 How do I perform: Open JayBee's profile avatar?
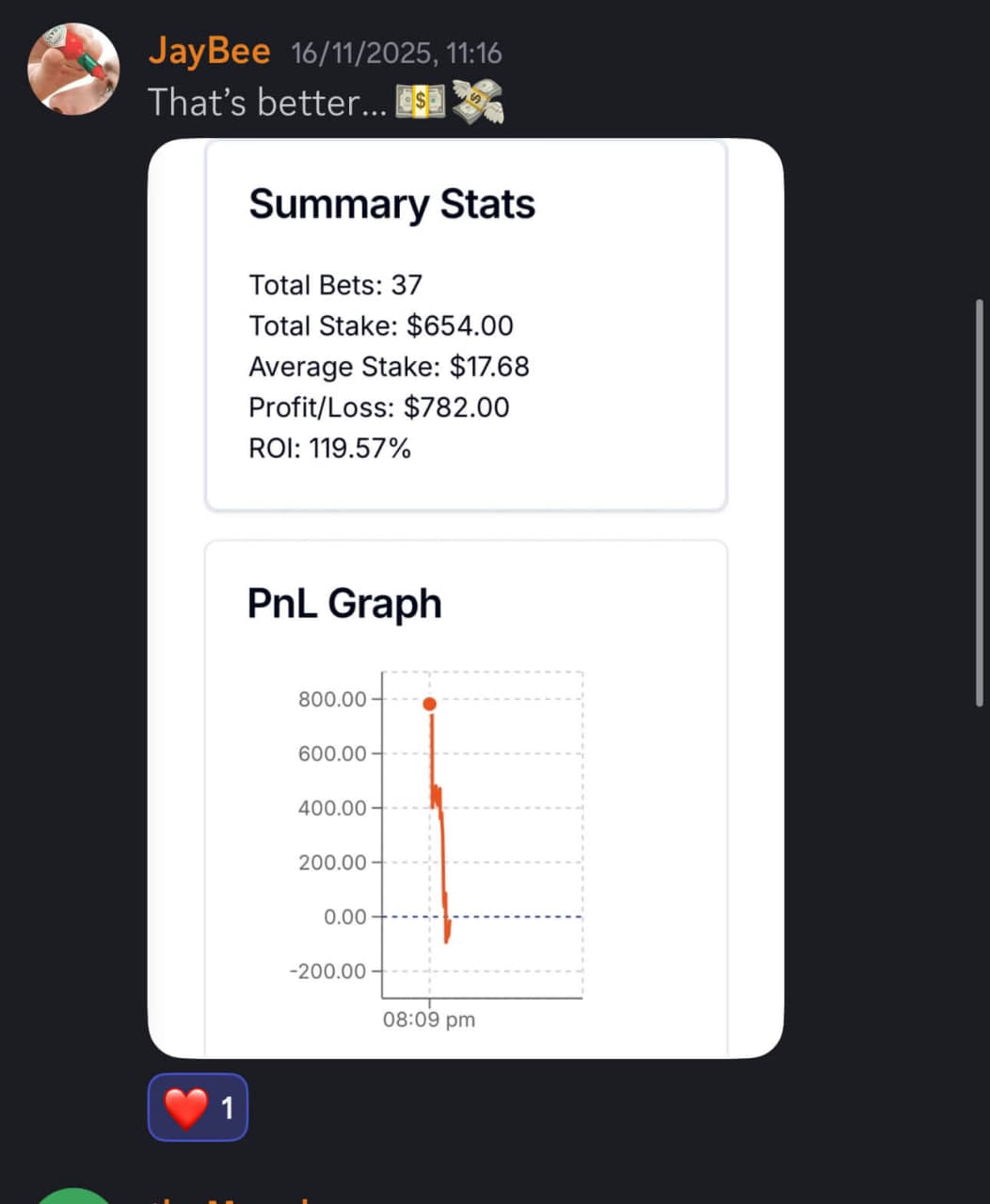(73, 69)
